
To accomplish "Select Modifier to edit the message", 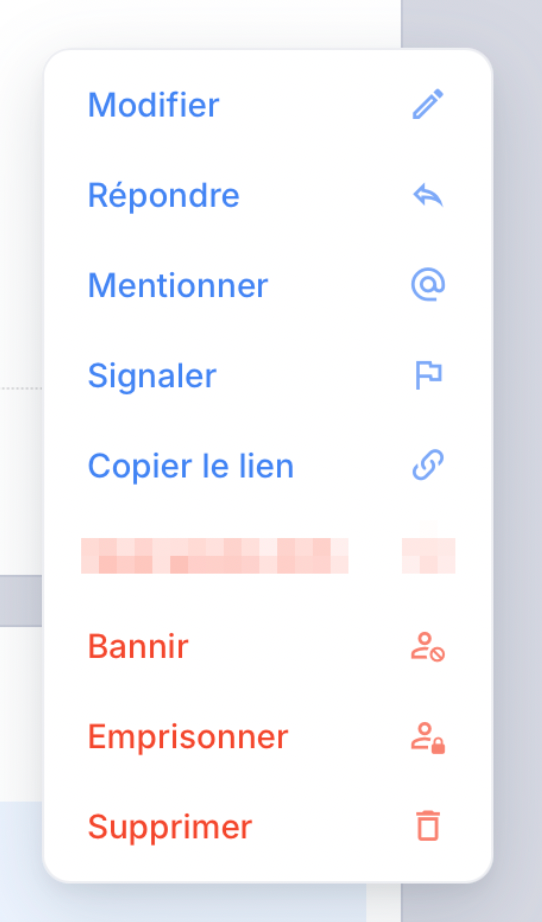I will click(267, 105).
